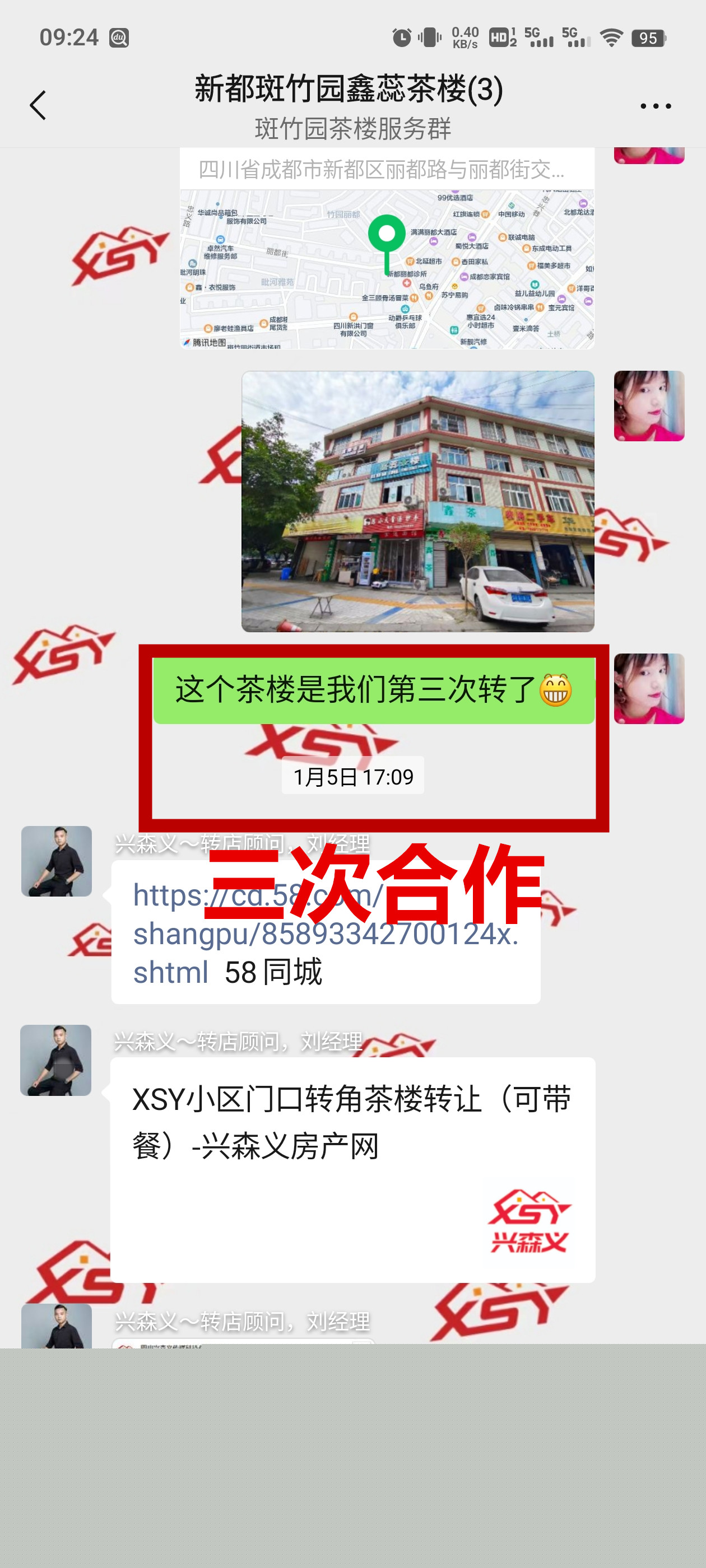Open the chat options three-dot menu
The image size is (706, 1568).
click(655, 106)
